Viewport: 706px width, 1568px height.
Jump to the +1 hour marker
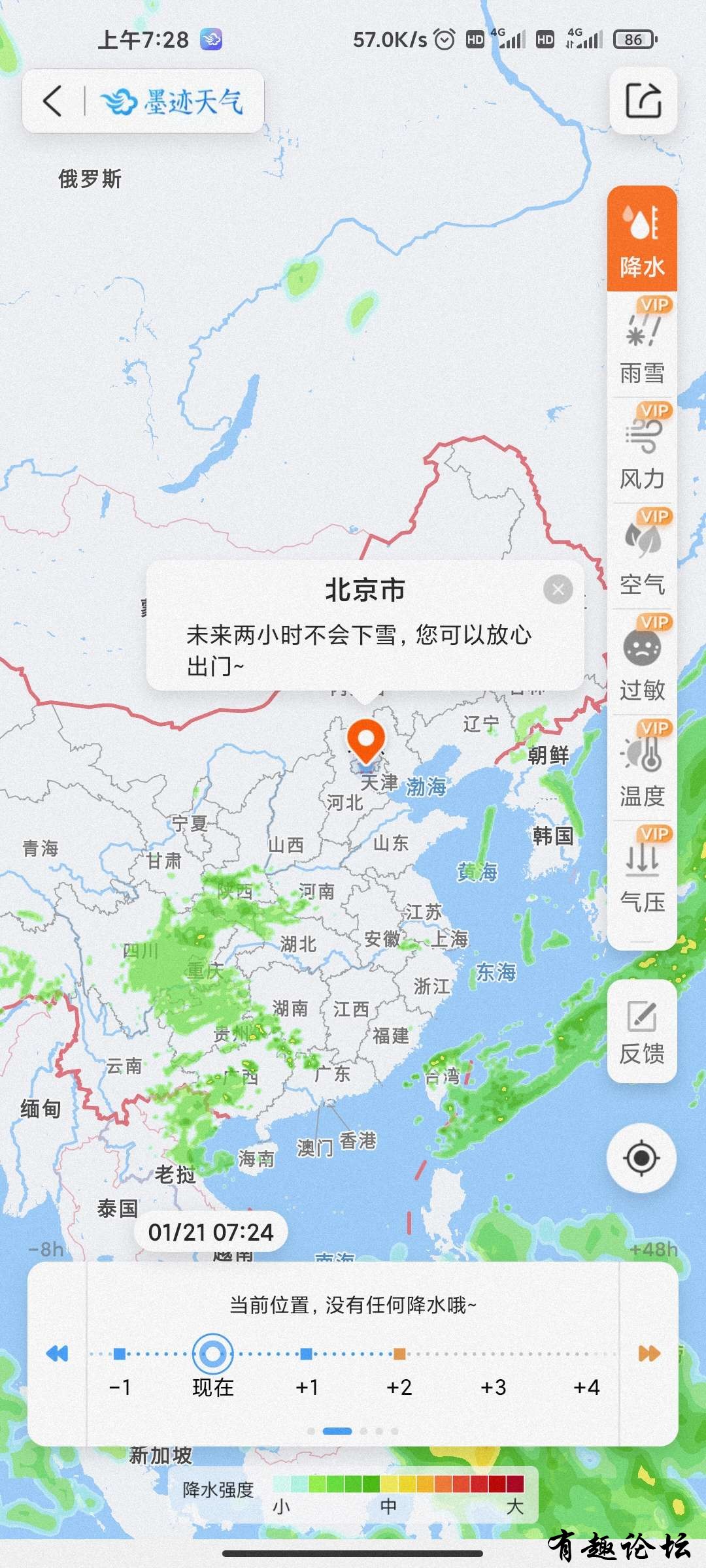[306, 1354]
